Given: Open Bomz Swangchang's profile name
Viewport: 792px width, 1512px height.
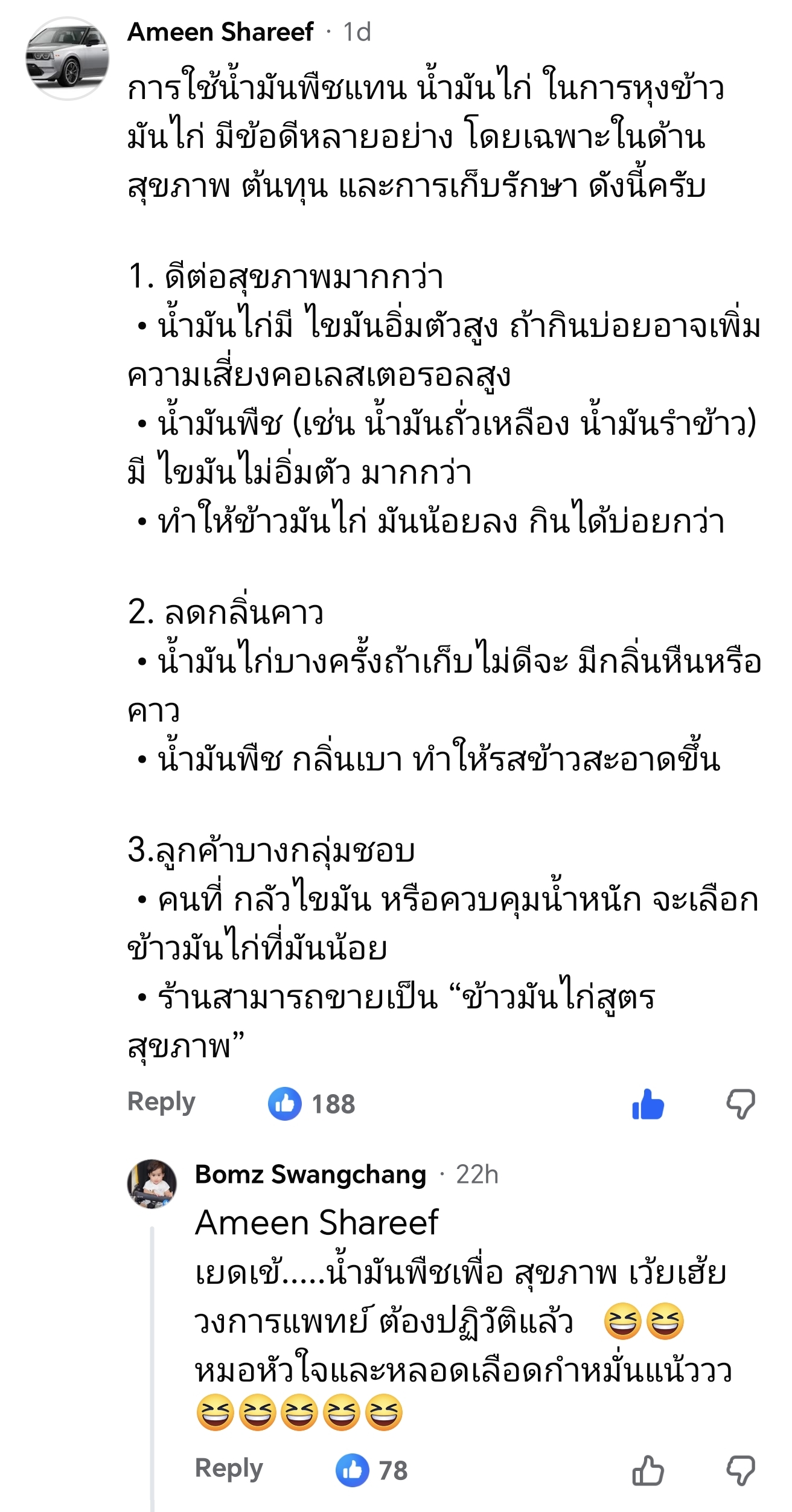Looking at the screenshot, I should pyautogui.click(x=310, y=1174).
